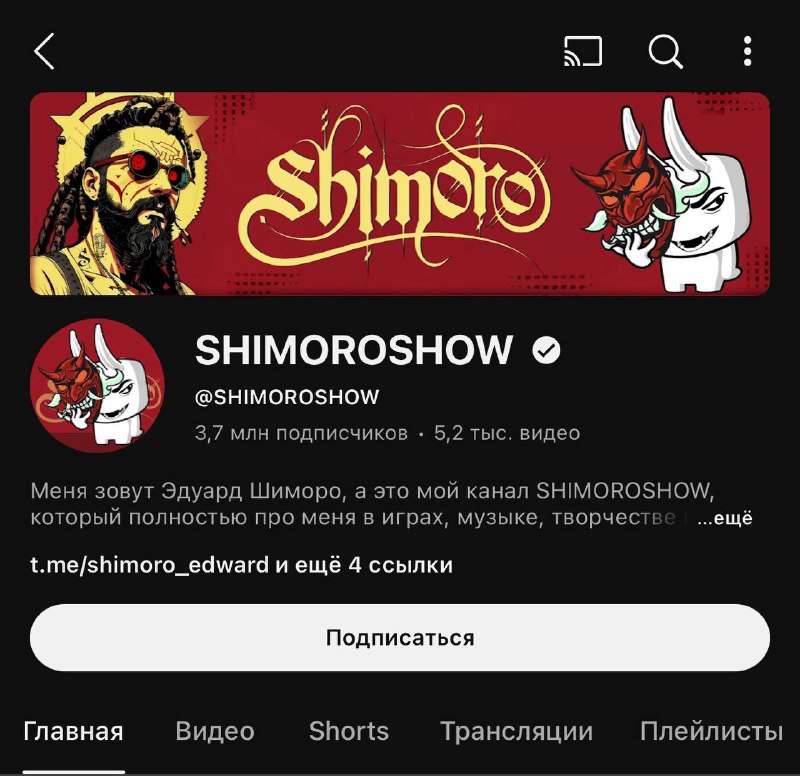Viewport: 800px width, 776px height.
Task: Switch to the Видео tab
Action: [215, 731]
